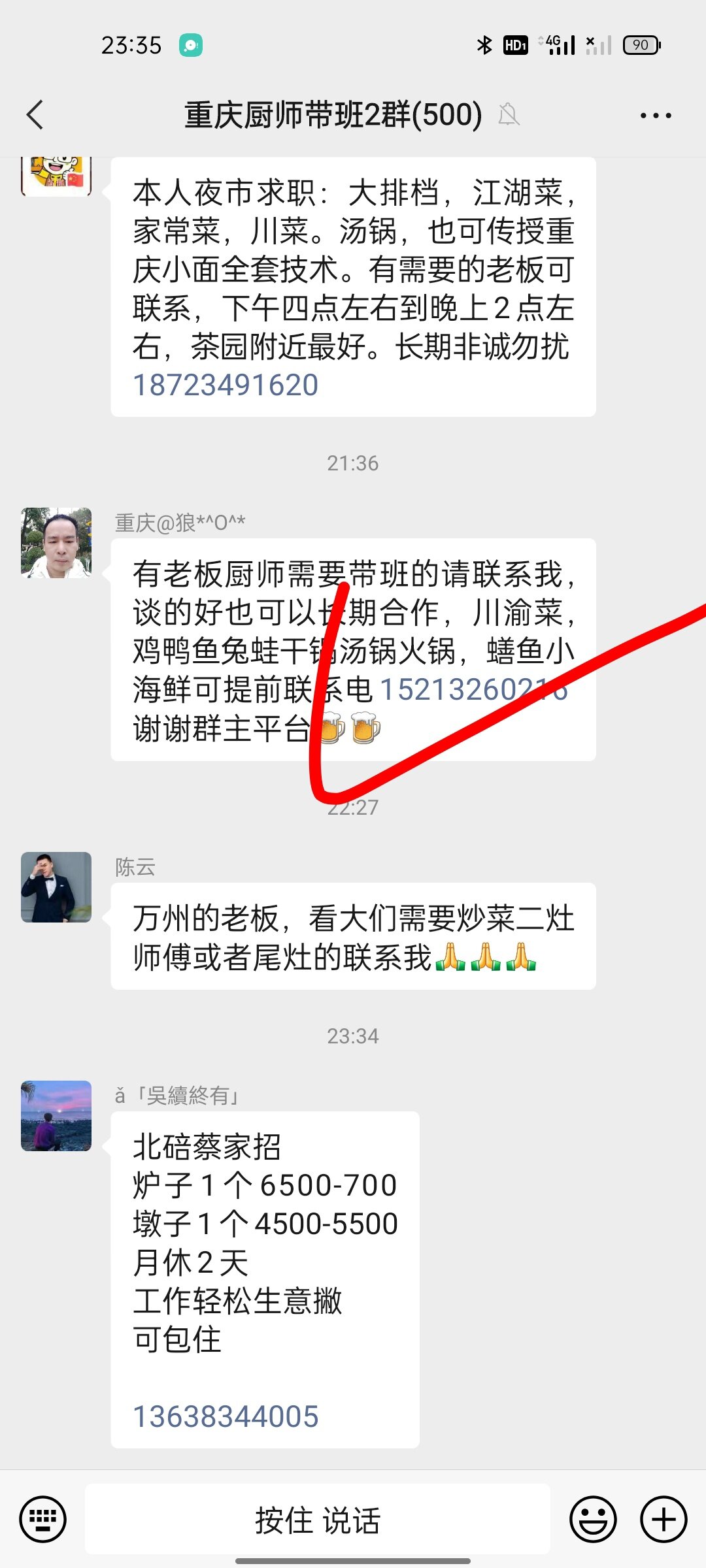Viewport: 706px width, 1568px height.
Task: Switch to keyboard text input
Action: pyautogui.click(x=42, y=1519)
